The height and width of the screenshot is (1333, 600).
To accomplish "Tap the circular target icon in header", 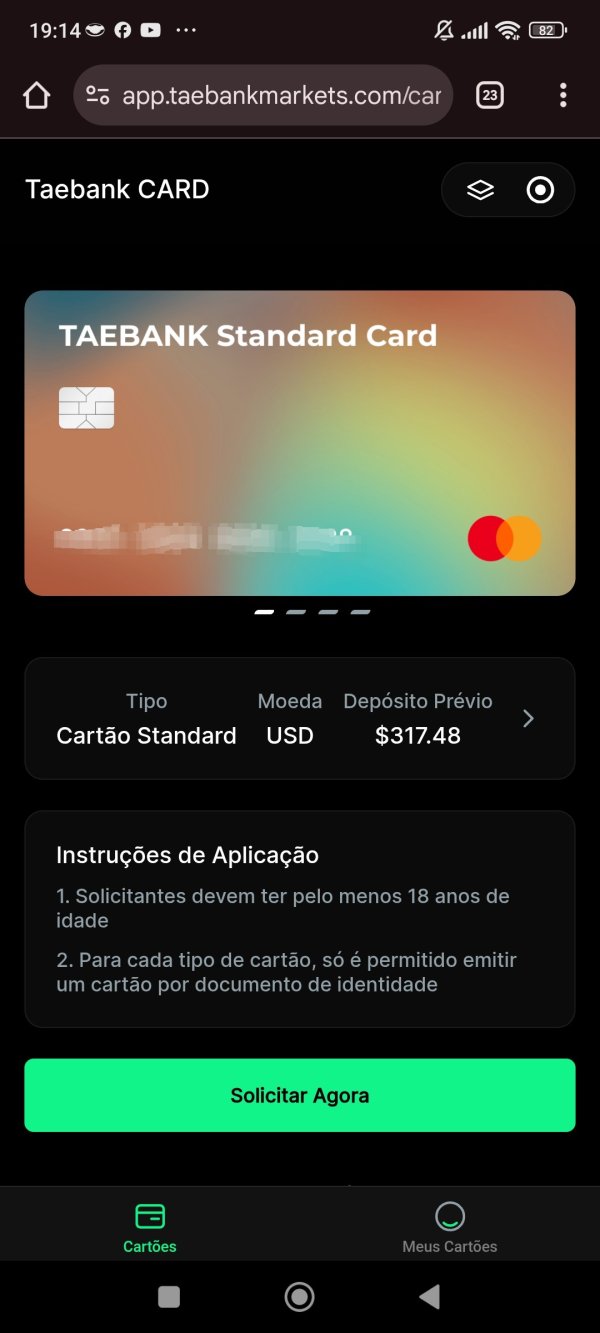I will coord(540,190).
